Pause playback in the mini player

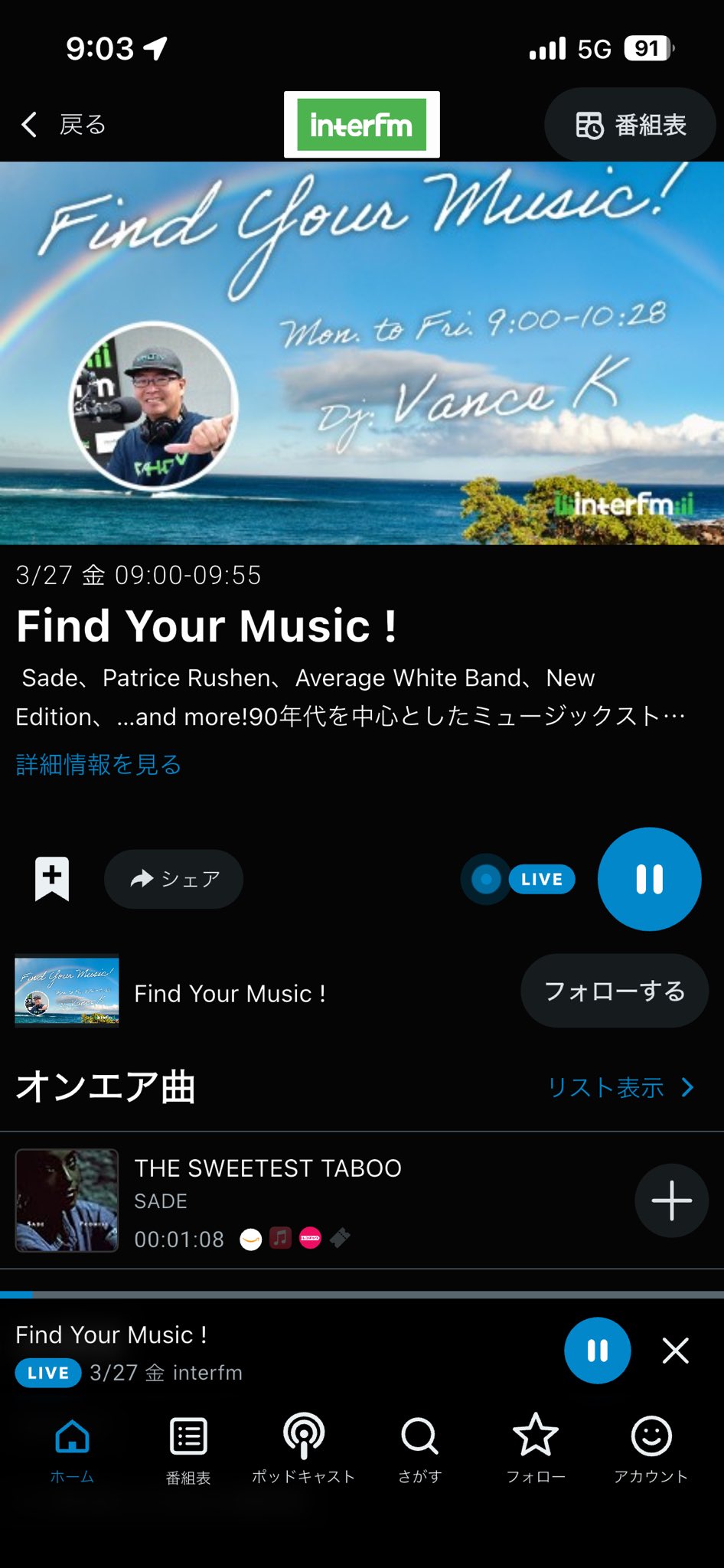coord(597,1351)
